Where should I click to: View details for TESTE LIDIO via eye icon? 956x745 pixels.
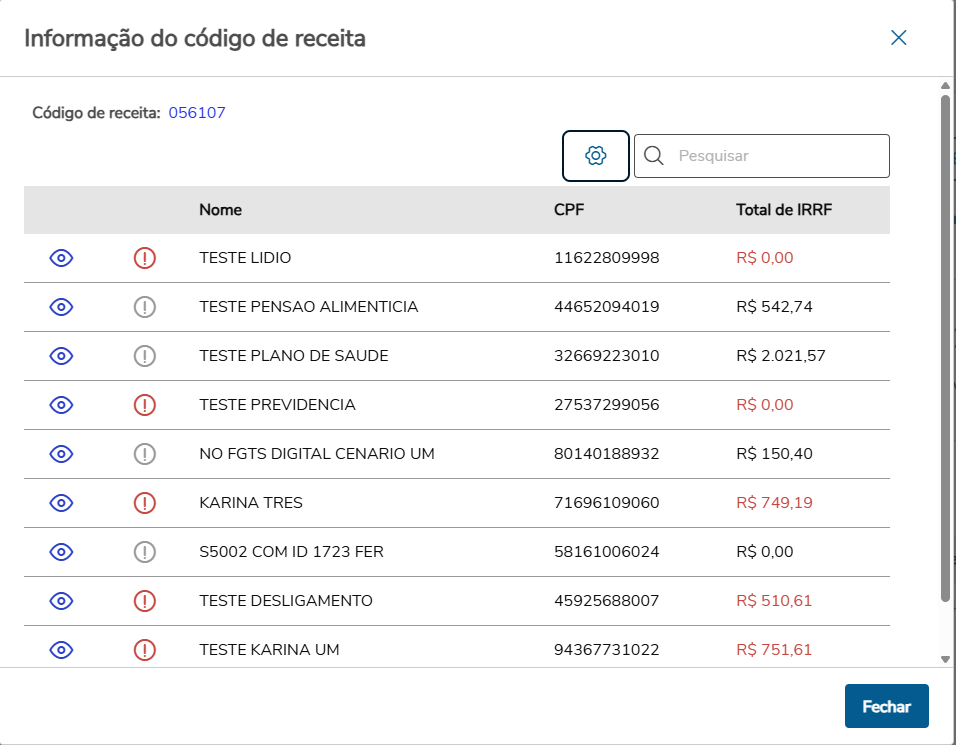coord(62,258)
